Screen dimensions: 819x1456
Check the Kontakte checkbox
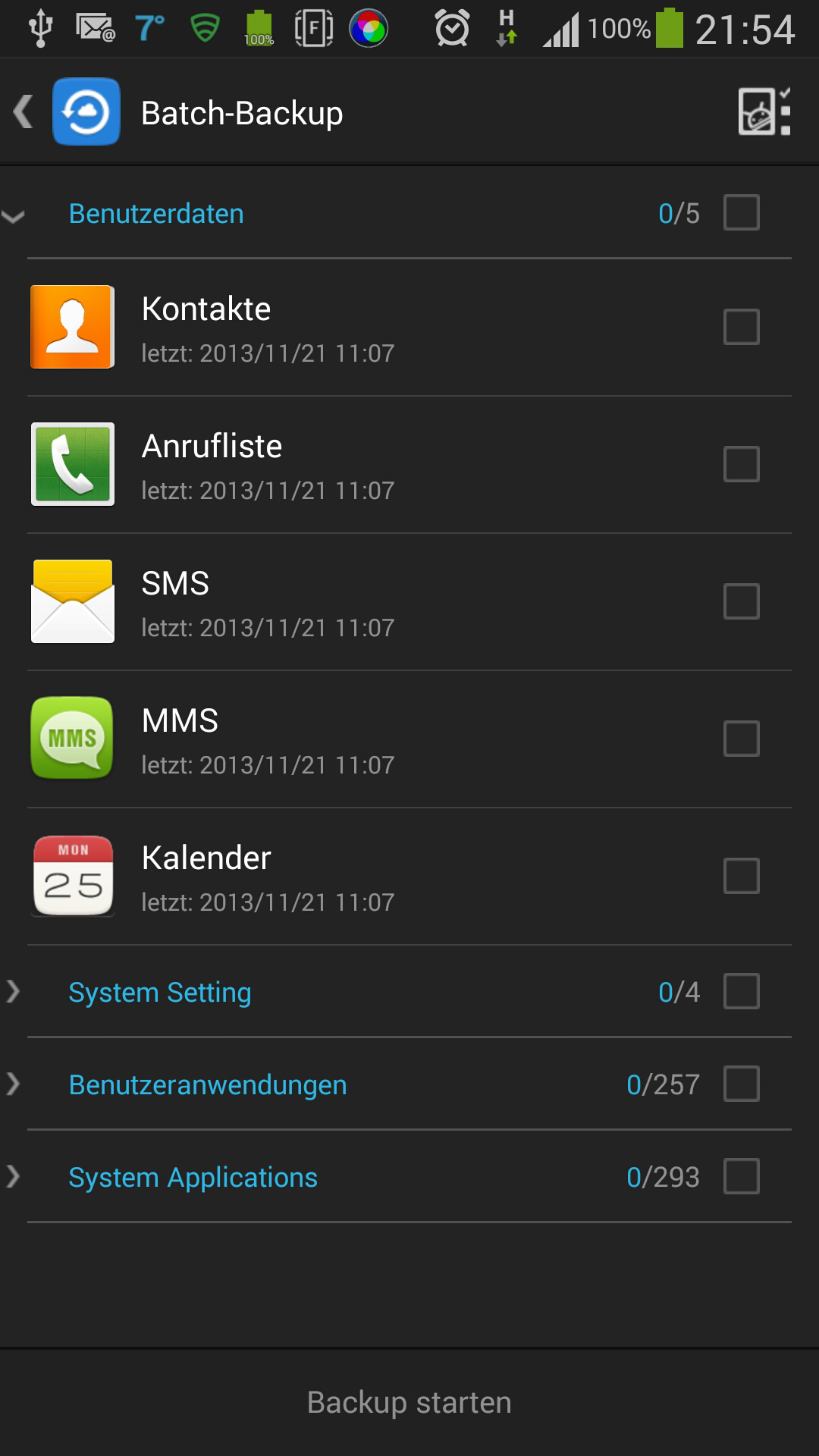pos(741,327)
